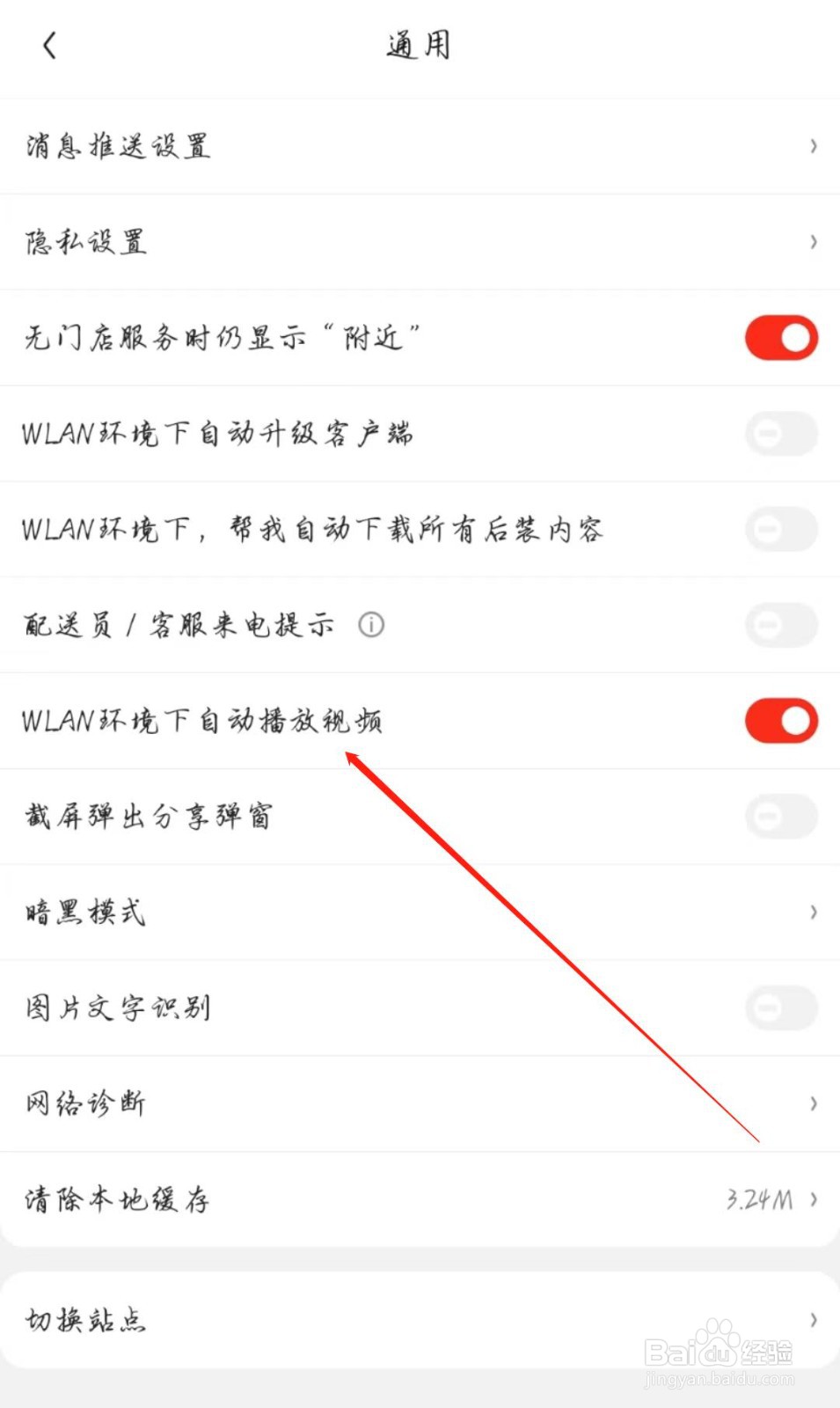Viewport: 840px width, 1408px height.
Task: Tap 清除本地缓存 to clear cache
Action: 117,1199
